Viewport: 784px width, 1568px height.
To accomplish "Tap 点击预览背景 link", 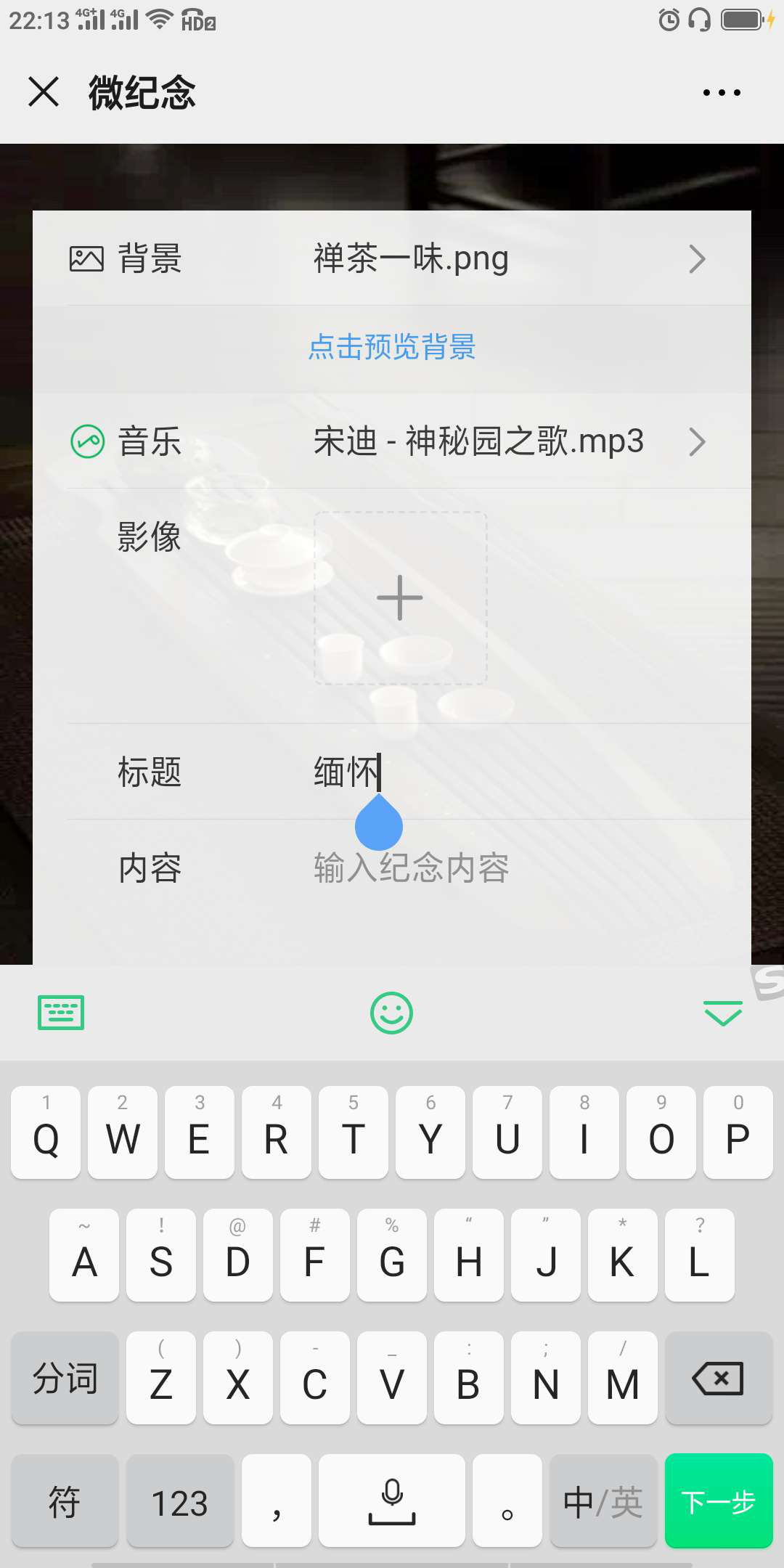I will [x=392, y=347].
